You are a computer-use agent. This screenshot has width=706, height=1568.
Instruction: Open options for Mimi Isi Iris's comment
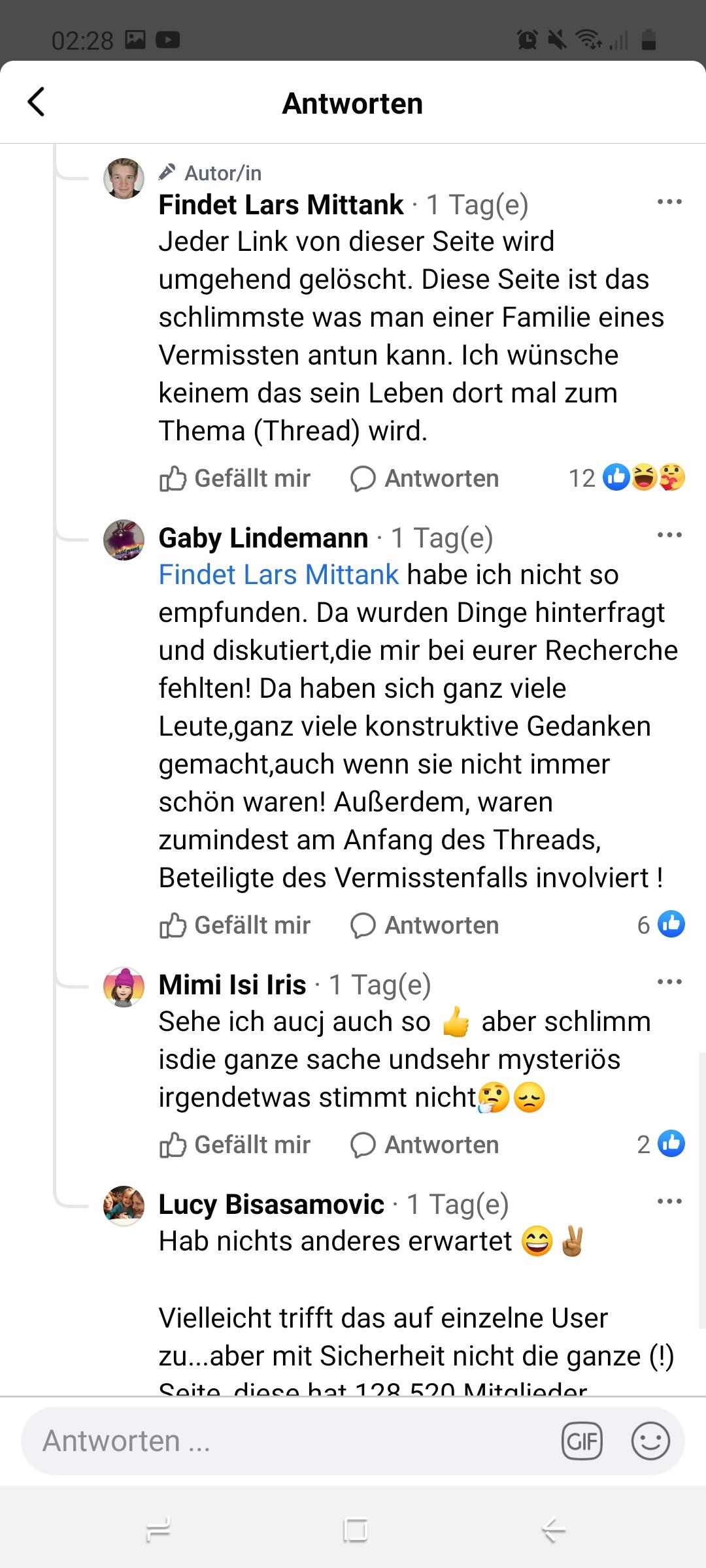[669, 982]
